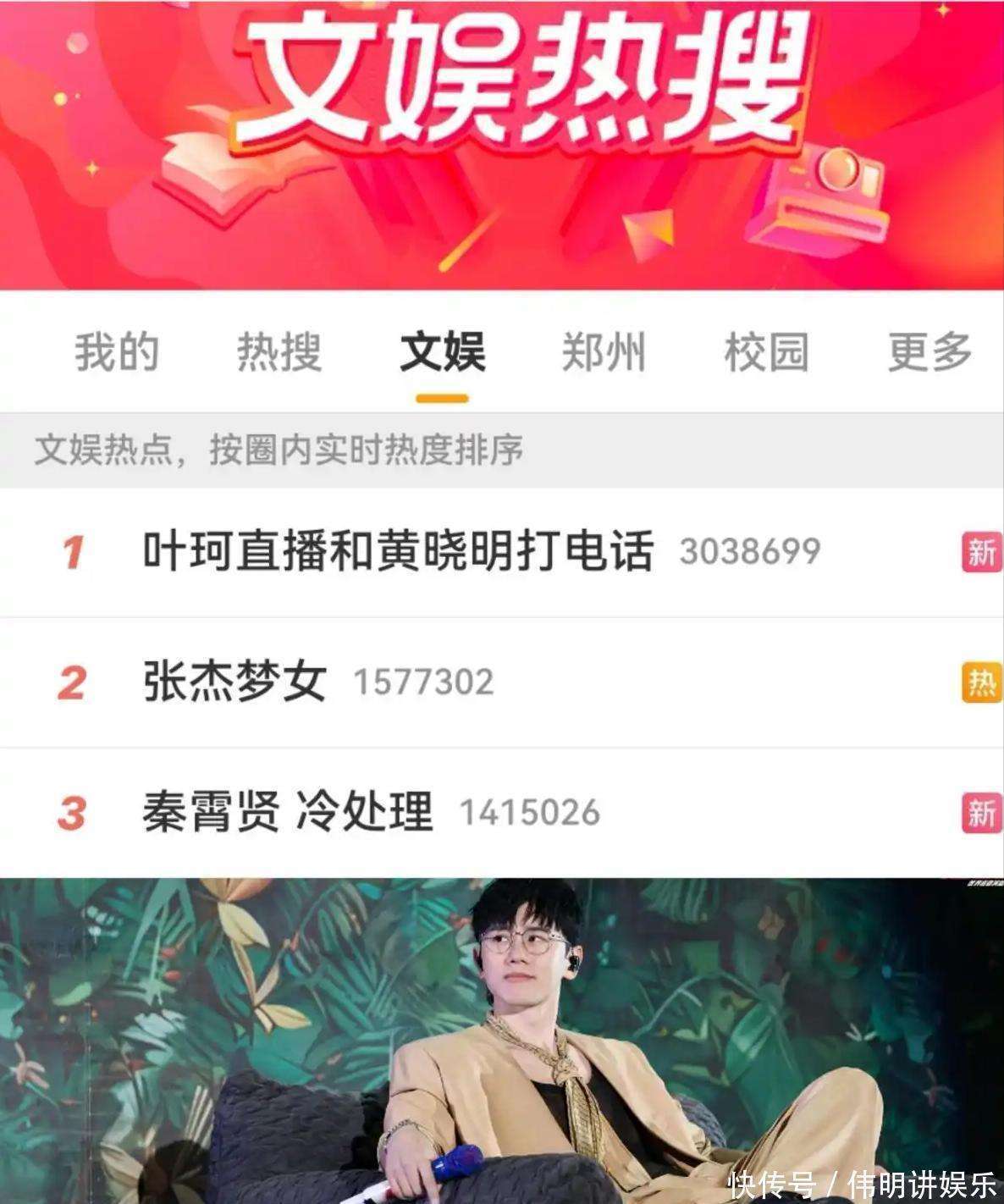The image size is (1004, 1204).
Task: Open the 热搜 tab
Action: click(279, 352)
